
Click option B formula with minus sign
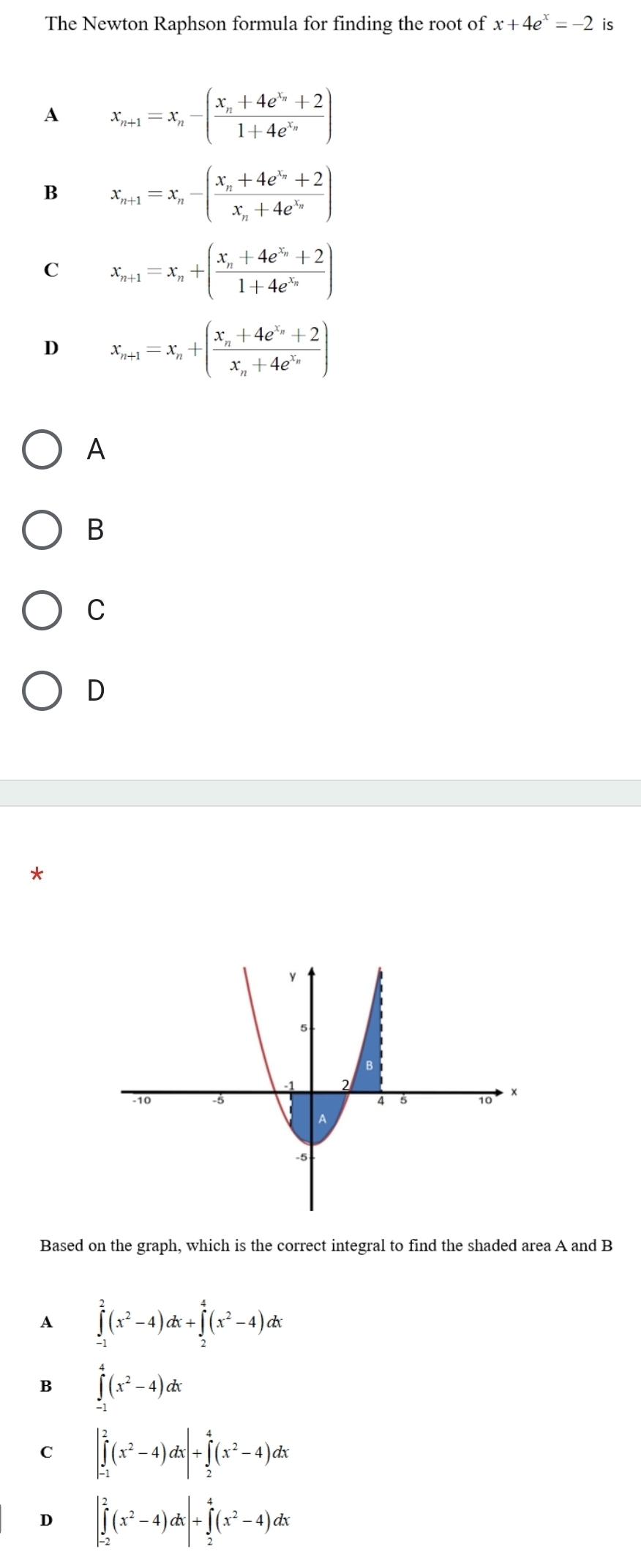220,194
